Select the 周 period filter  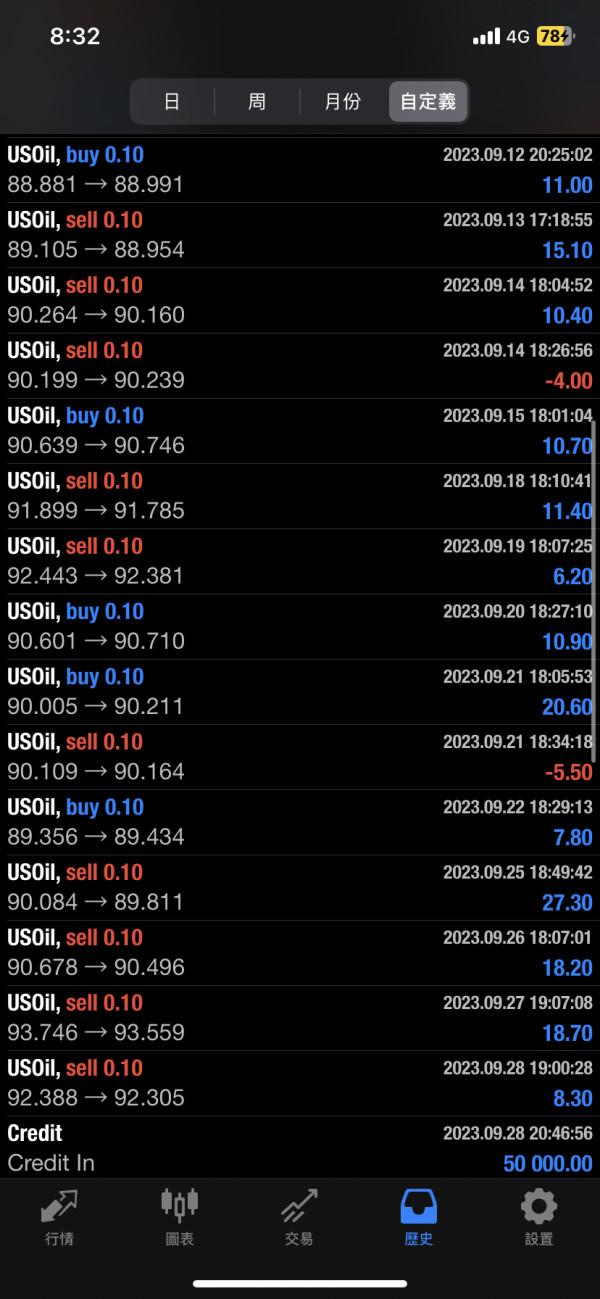click(257, 102)
